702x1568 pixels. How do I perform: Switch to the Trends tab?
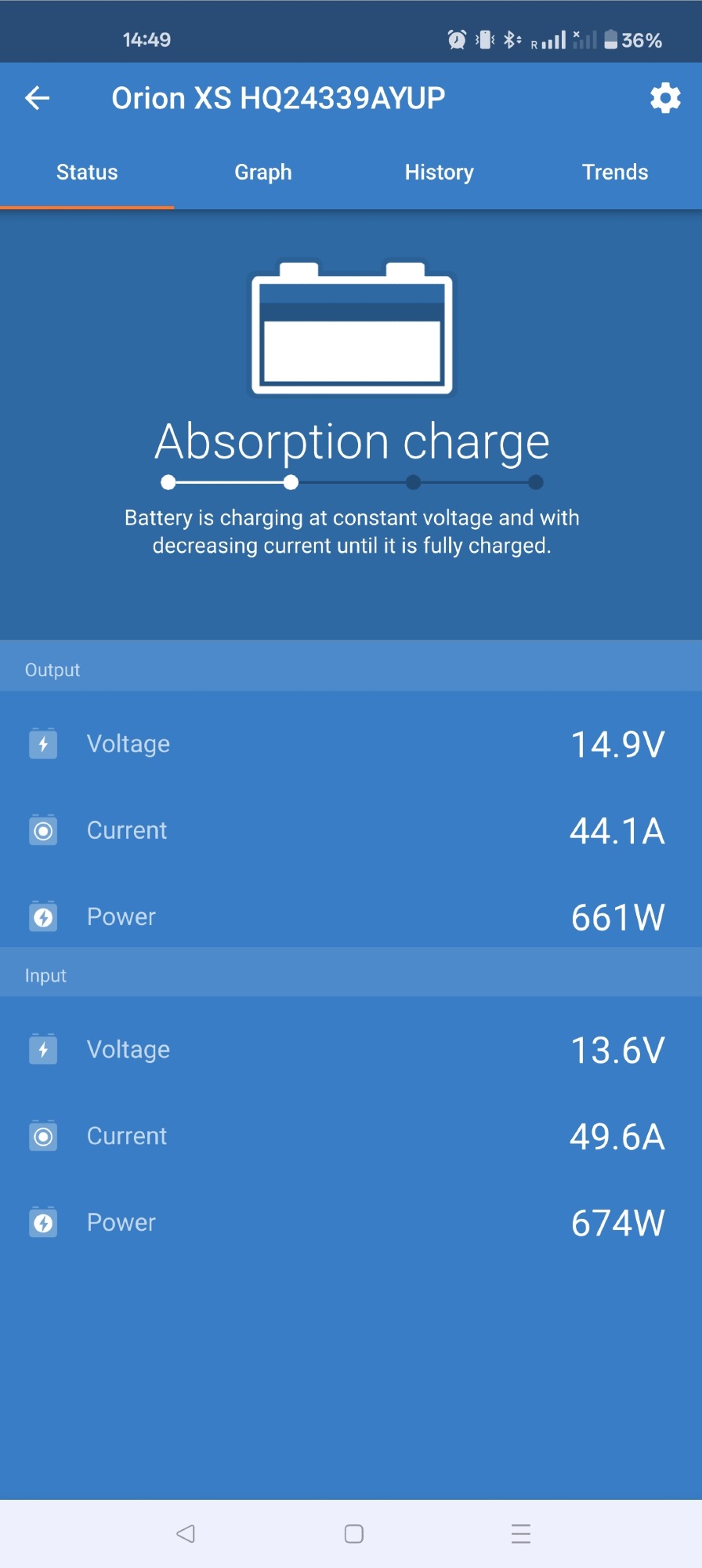tap(615, 172)
